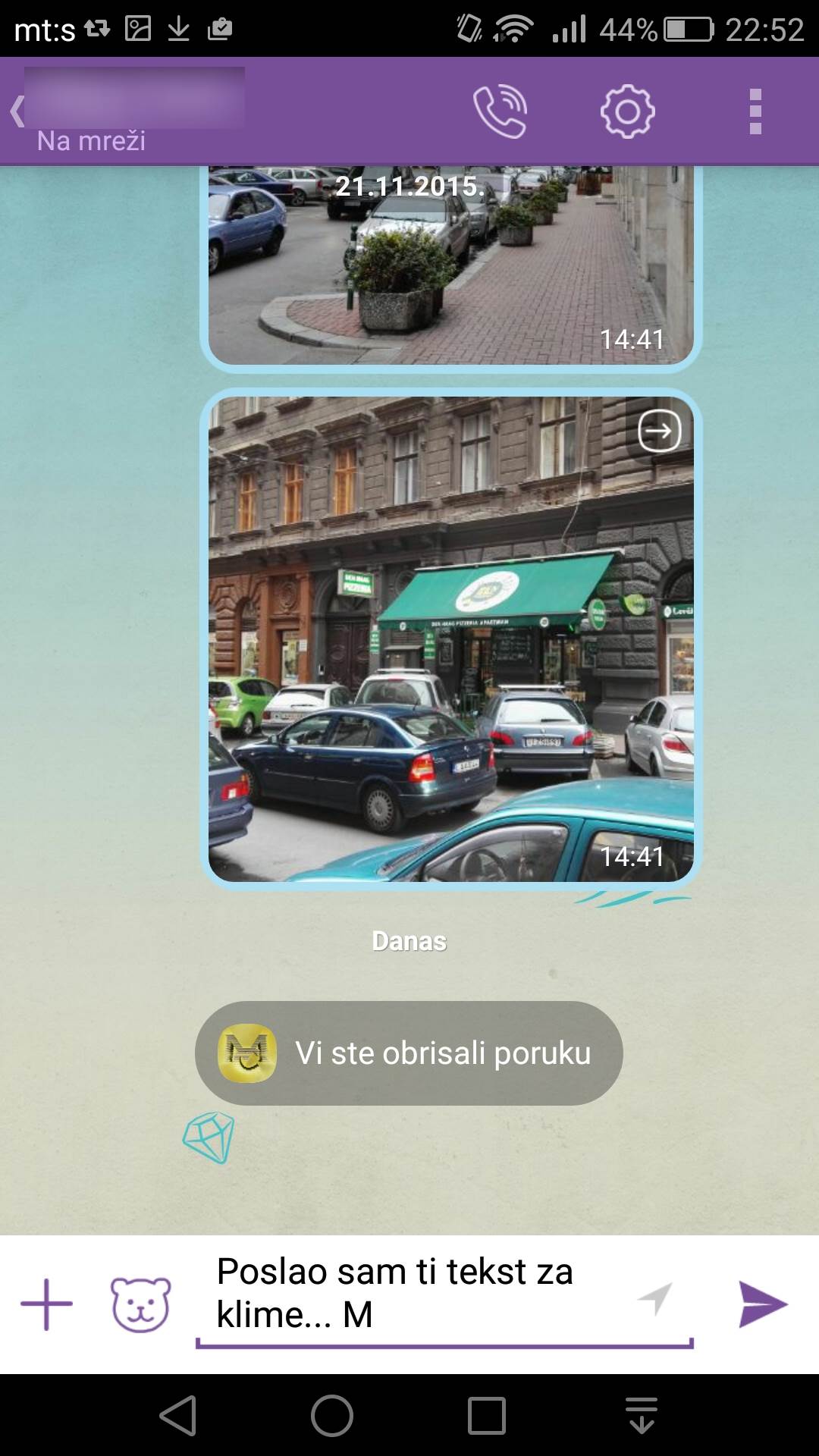The image size is (819, 1456).
Task: Tap the system home button
Action: coord(332,1415)
